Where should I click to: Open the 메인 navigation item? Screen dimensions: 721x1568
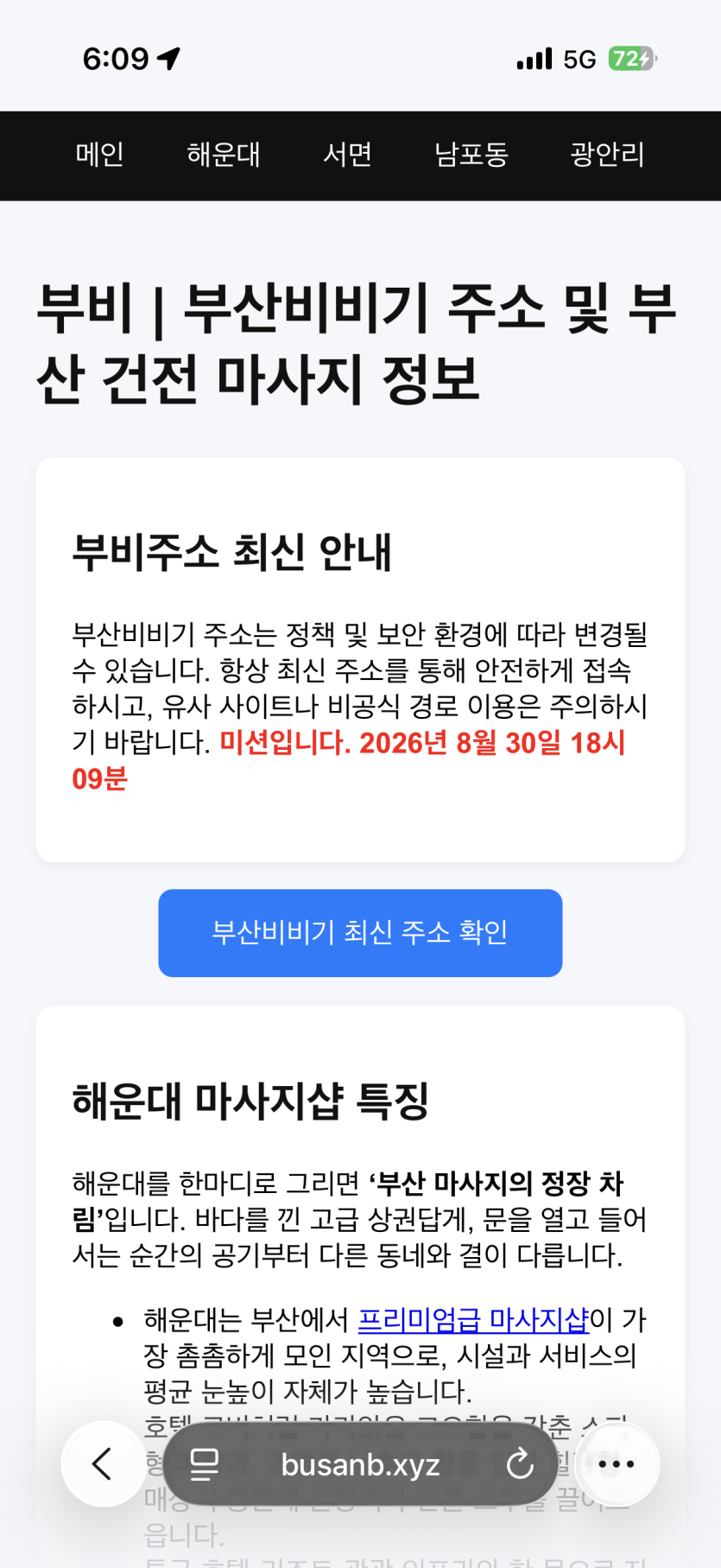pos(100,155)
